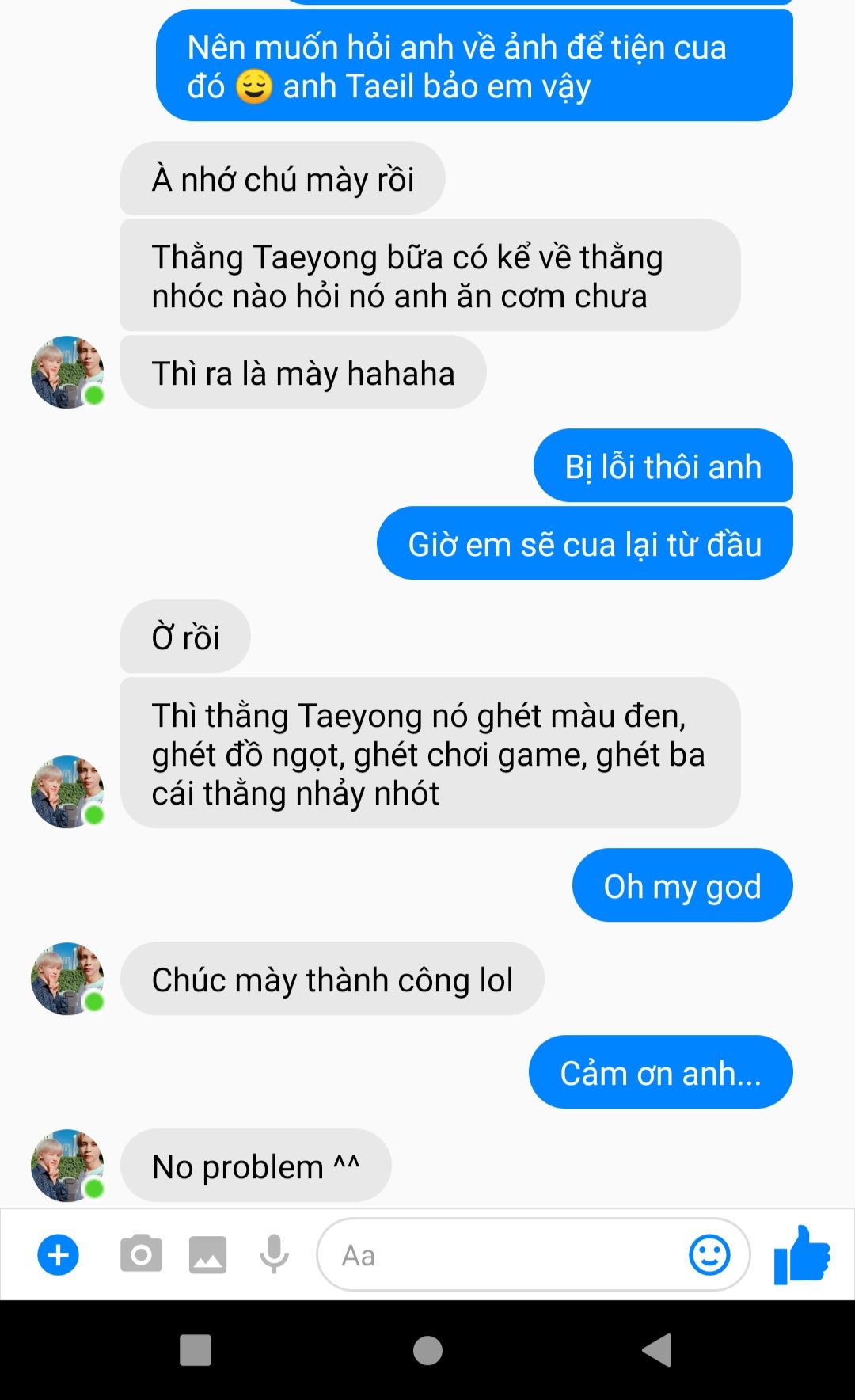Screen dimensions: 855x1400
Task: Tap the system back button
Action: [x=657, y=1350]
